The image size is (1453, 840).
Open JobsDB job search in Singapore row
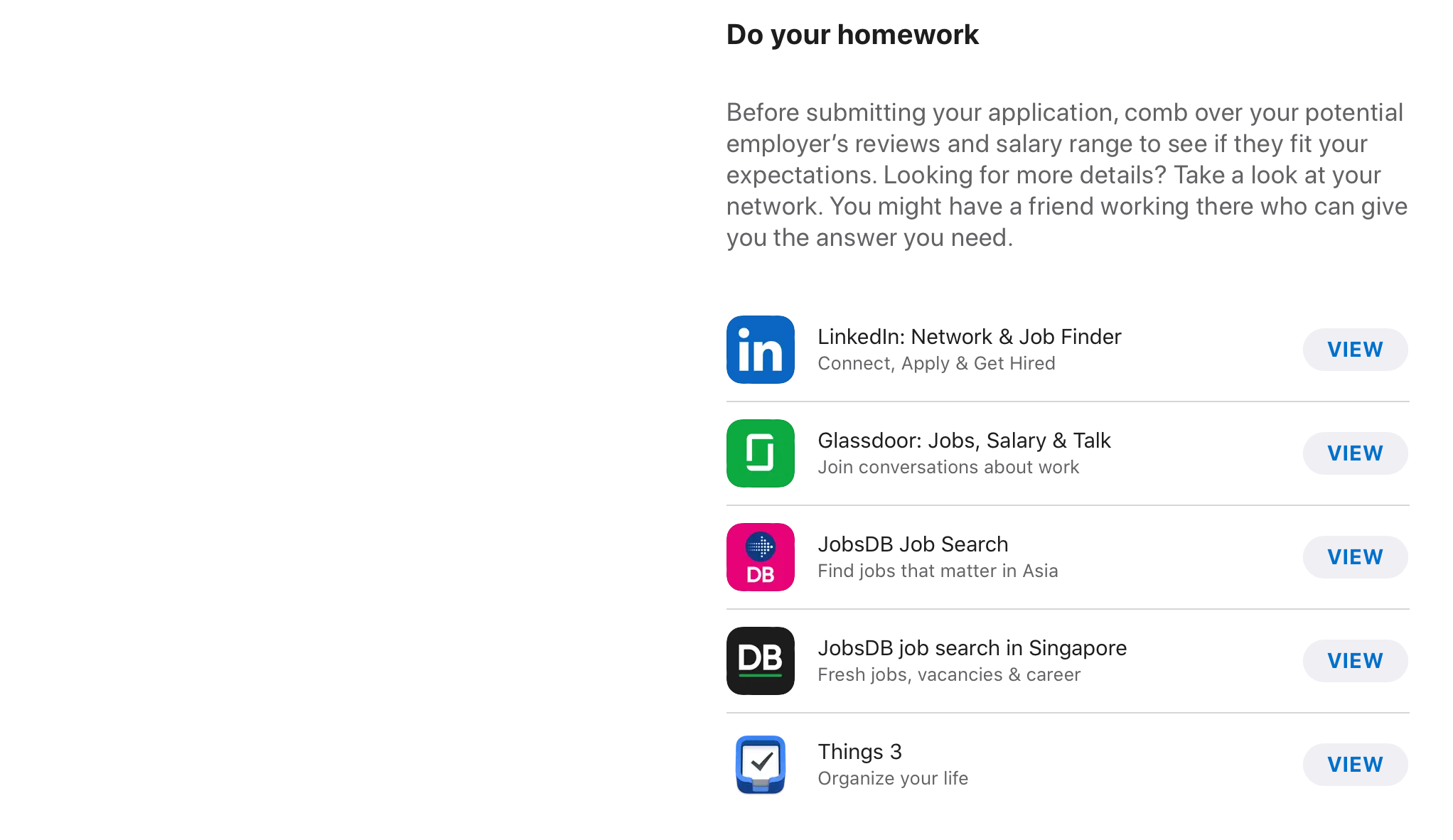click(971, 660)
